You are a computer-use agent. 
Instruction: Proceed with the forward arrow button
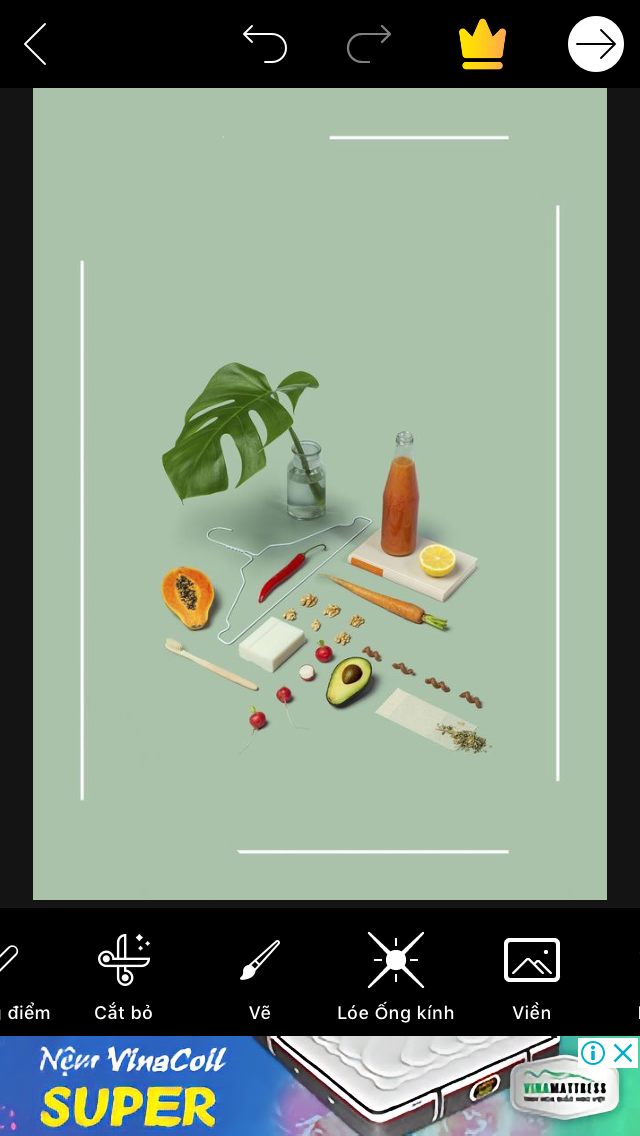click(595, 45)
